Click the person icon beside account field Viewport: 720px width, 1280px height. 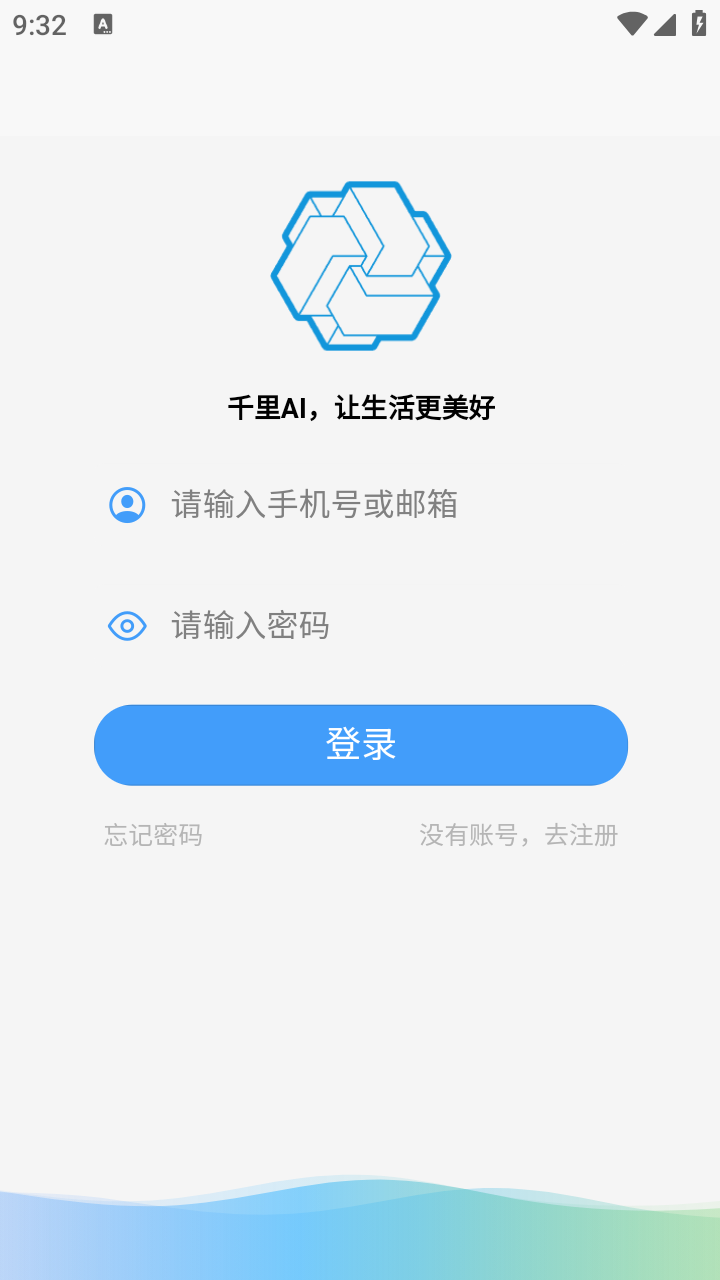126,505
